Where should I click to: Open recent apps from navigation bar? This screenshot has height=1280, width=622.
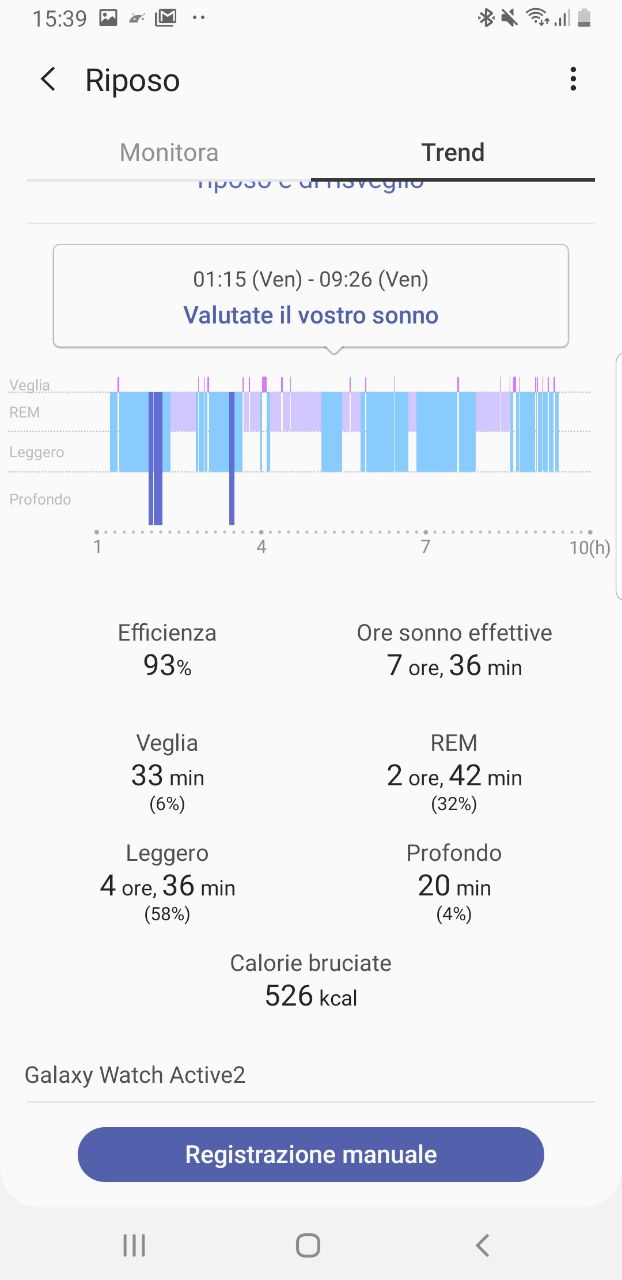134,1245
